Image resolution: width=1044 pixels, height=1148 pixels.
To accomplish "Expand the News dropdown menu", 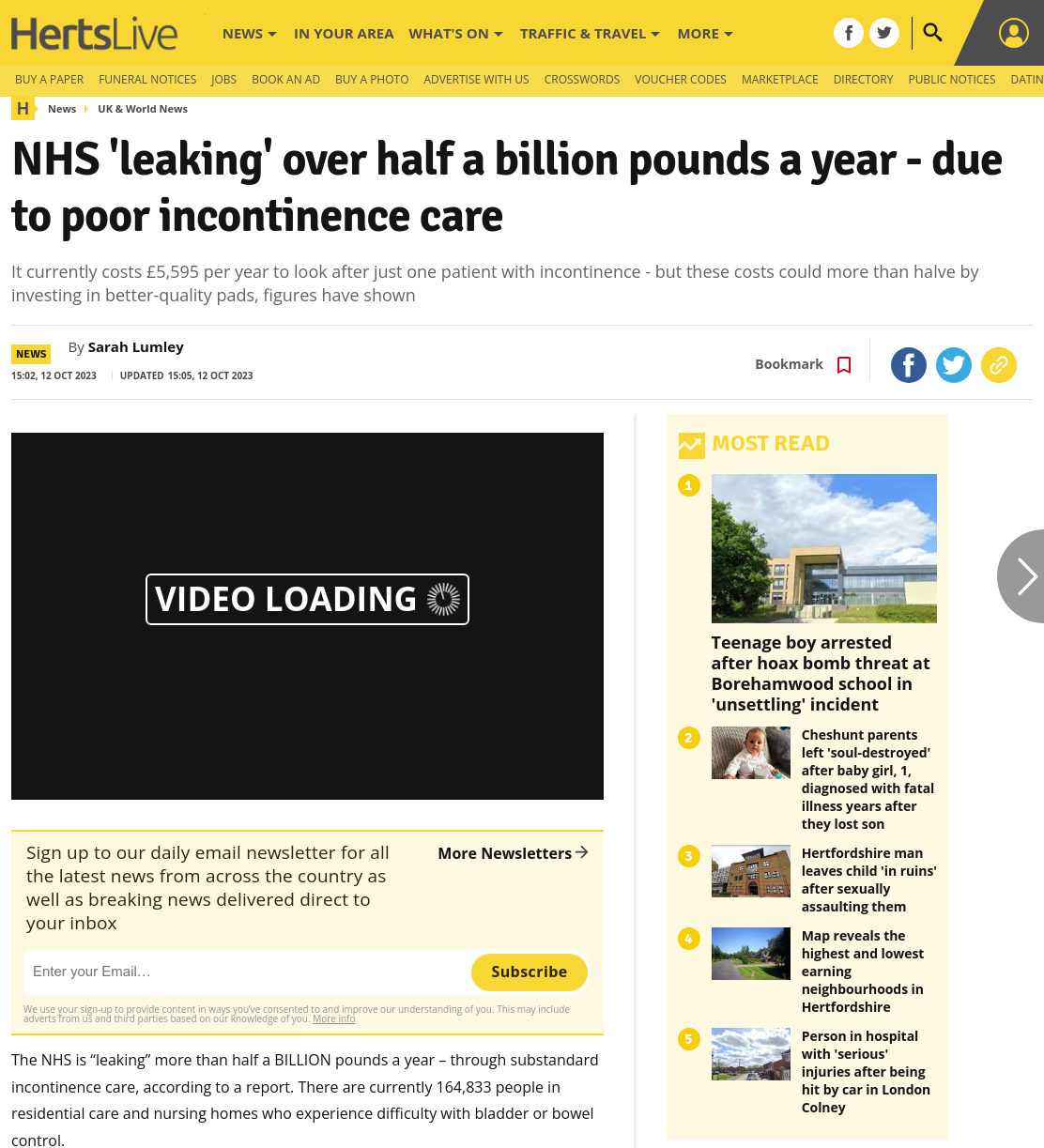I will (250, 34).
